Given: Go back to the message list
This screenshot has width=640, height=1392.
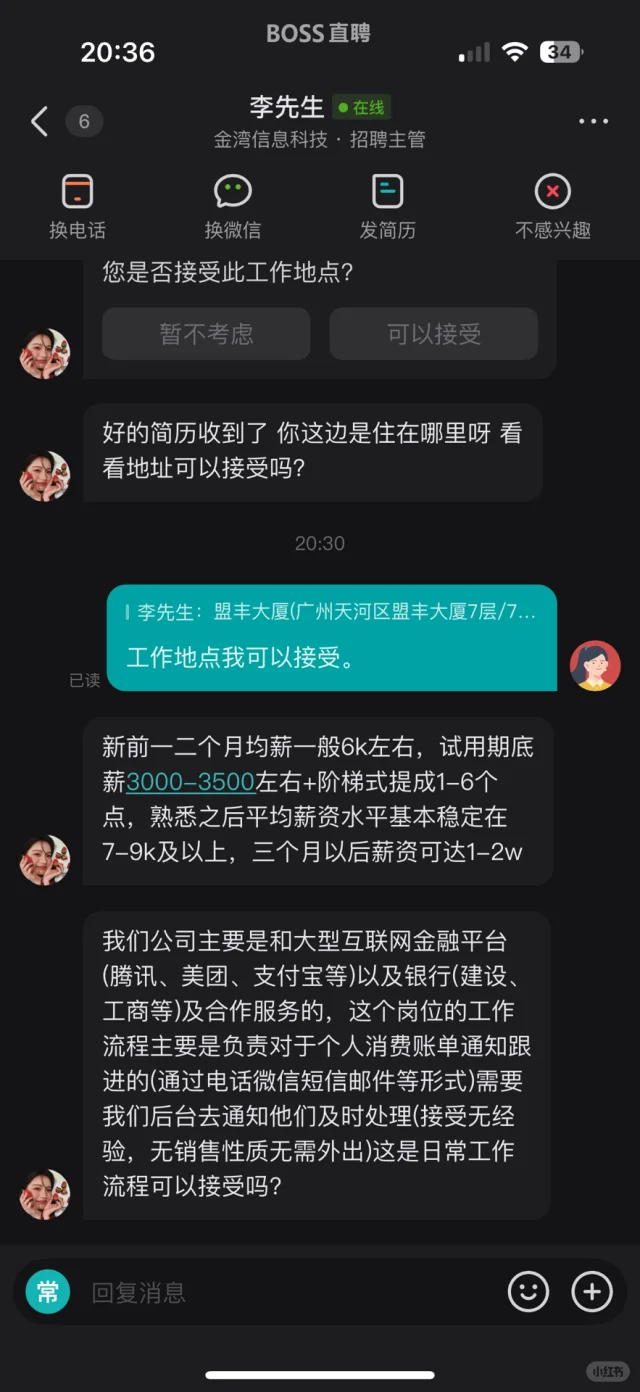Looking at the screenshot, I should coord(39,122).
